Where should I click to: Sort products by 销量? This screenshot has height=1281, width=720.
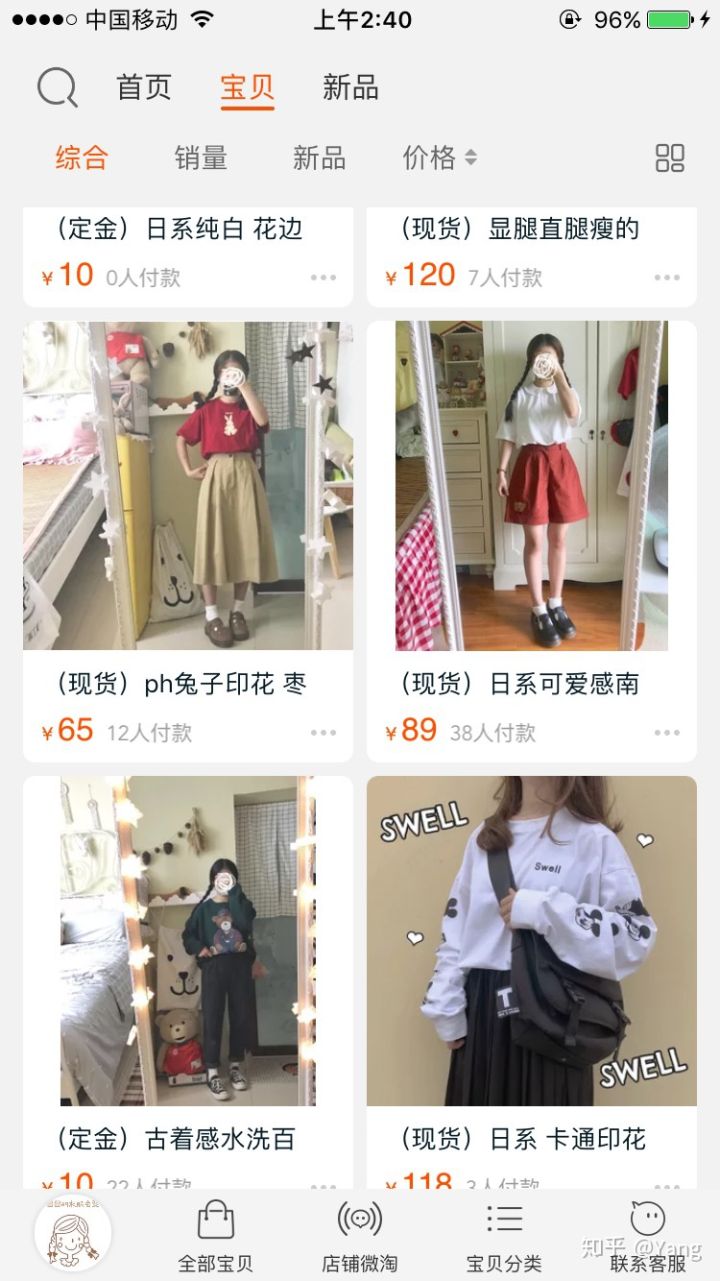click(200, 158)
